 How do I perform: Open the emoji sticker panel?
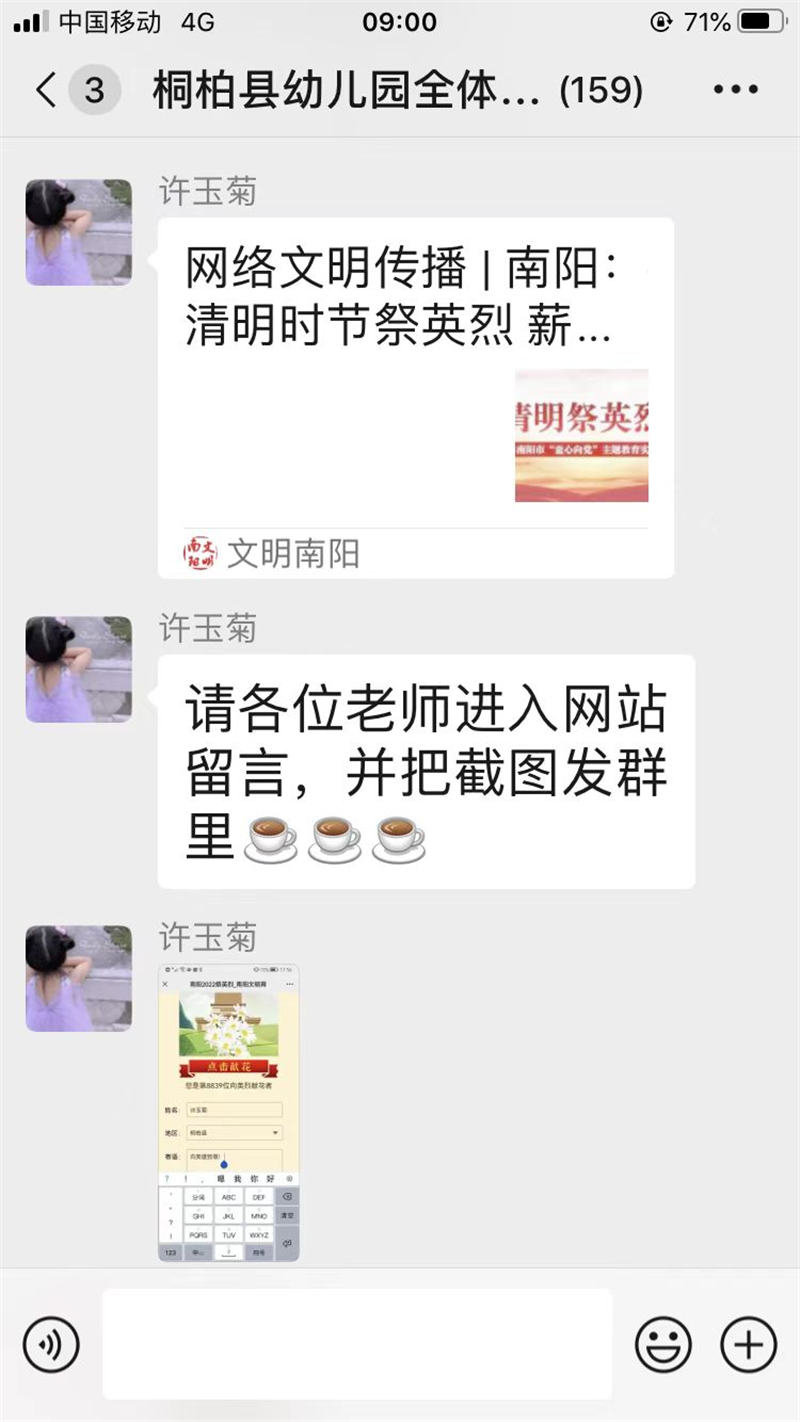[663, 1343]
